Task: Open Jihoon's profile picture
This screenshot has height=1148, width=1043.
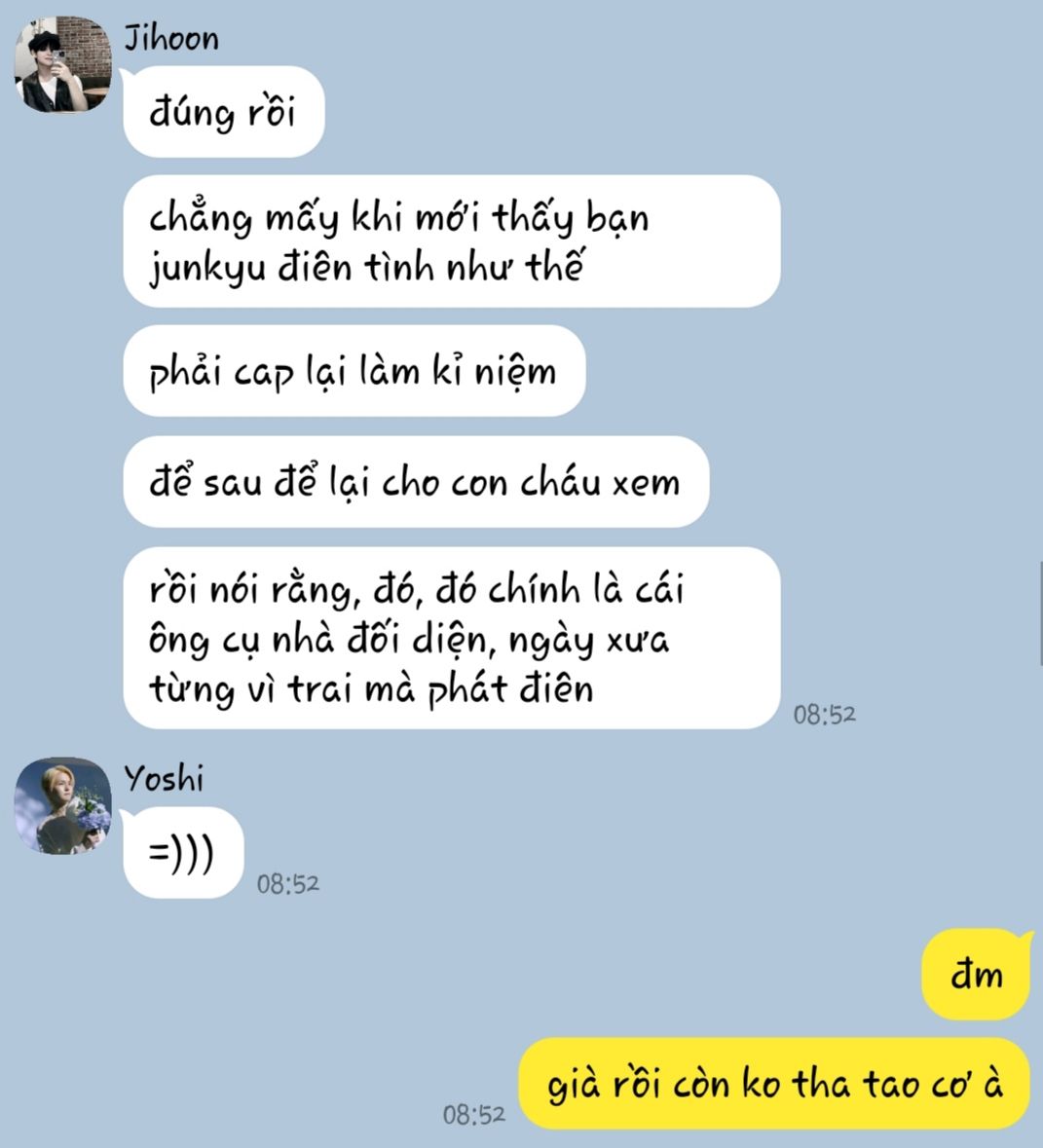Action: (x=62, y=64)
